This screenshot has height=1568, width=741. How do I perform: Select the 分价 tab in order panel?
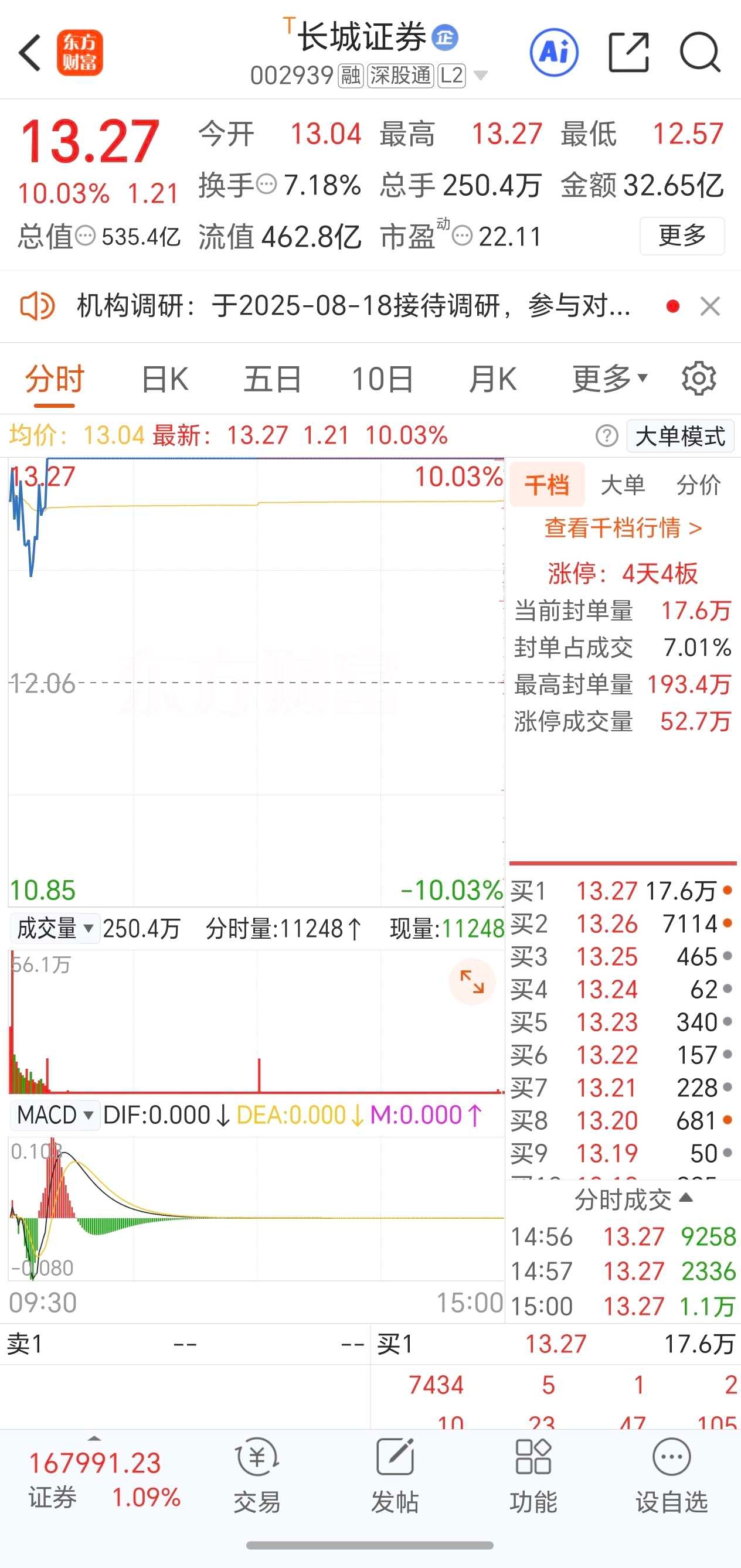698,485
